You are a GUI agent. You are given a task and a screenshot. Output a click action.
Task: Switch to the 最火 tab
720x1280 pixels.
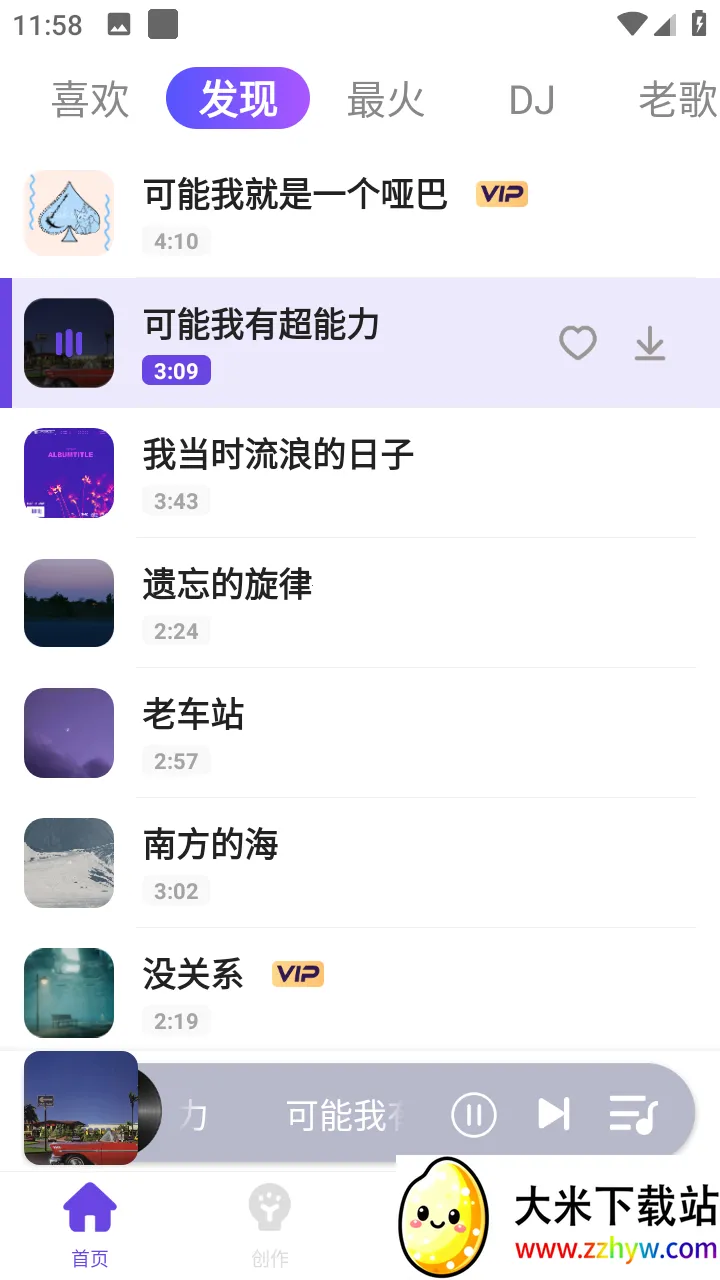click(x=387, y=98)
